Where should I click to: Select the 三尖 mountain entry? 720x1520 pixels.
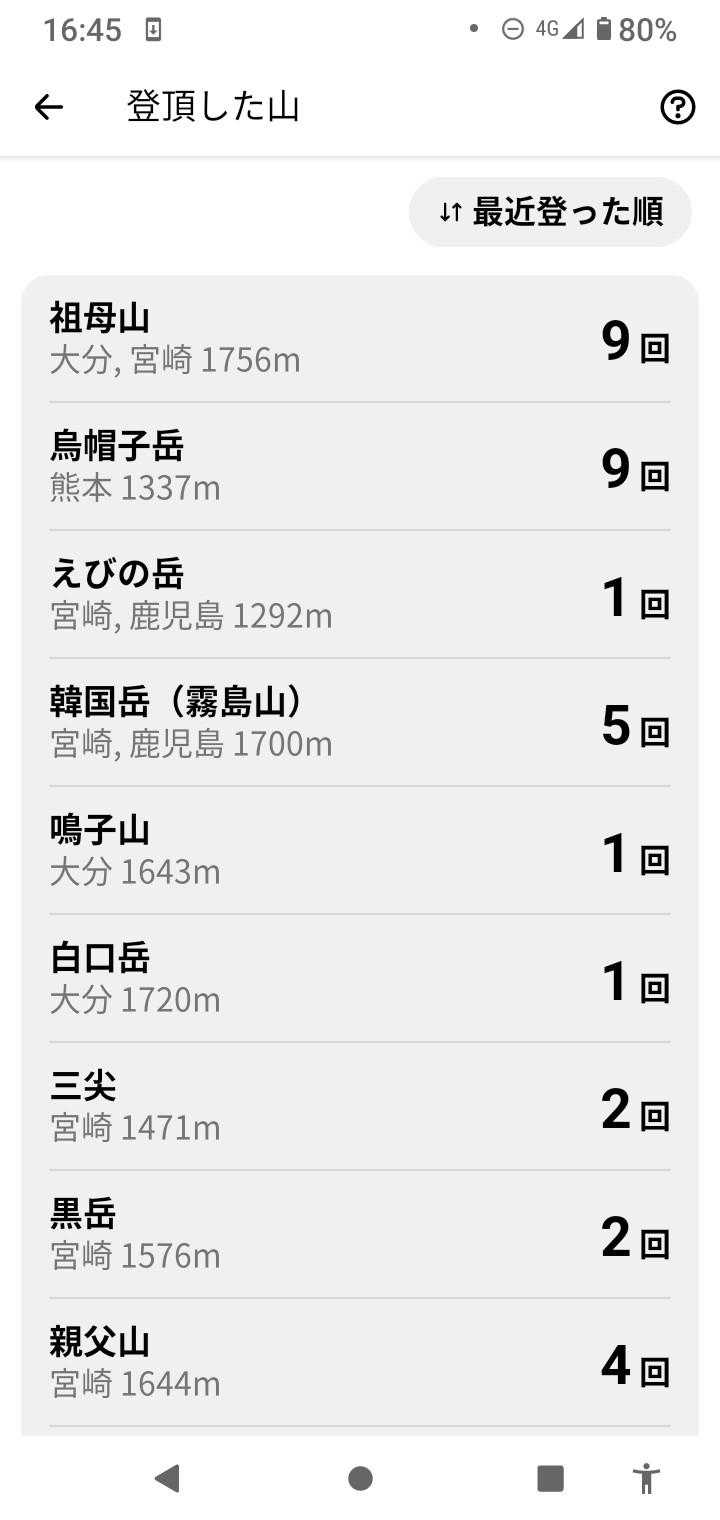(x=360, y=1107)
